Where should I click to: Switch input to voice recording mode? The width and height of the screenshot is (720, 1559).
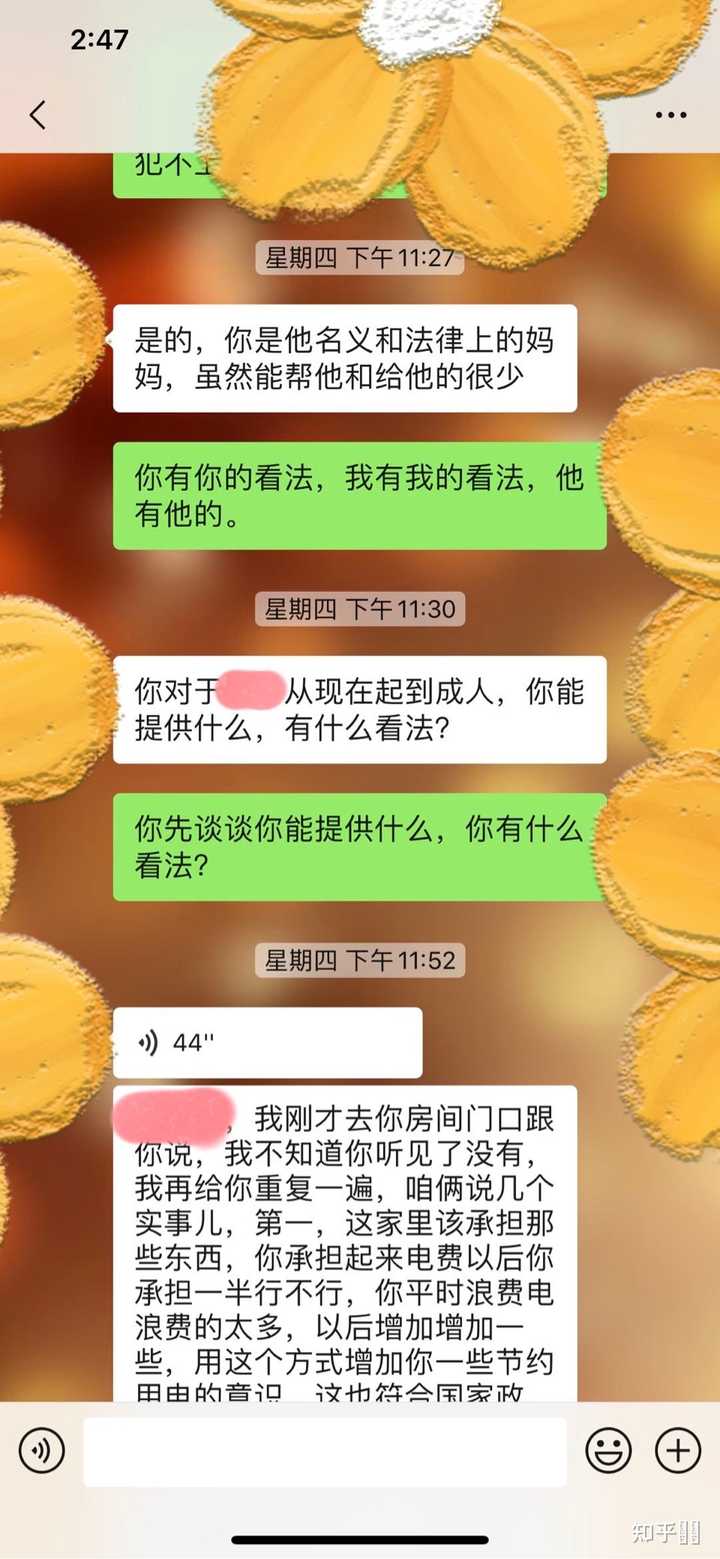coord(41,1450)
